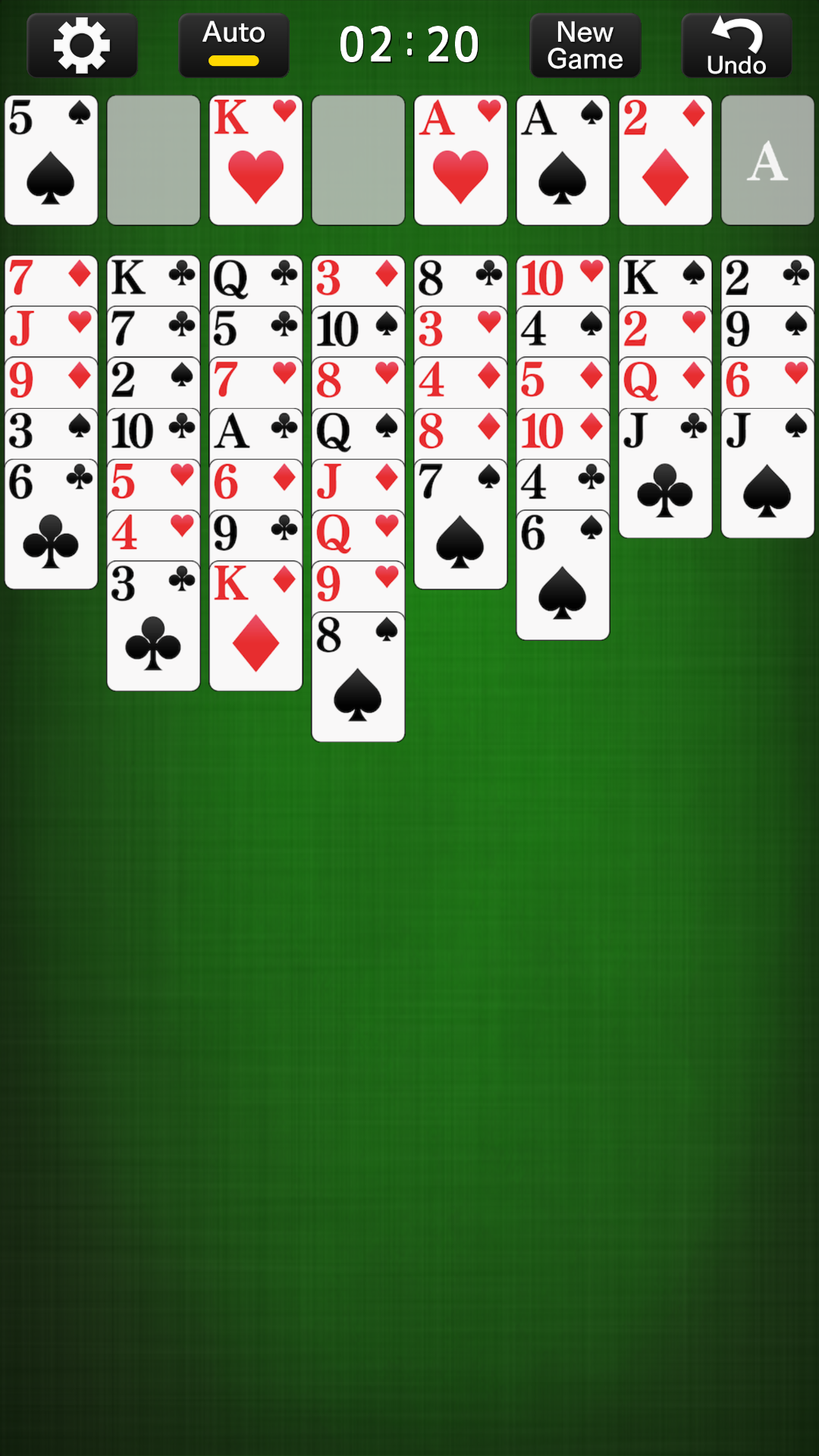This screenshot has width=819, height=1456.
Task: Tap the ace of hearts foundation pile
Action: 460,160
